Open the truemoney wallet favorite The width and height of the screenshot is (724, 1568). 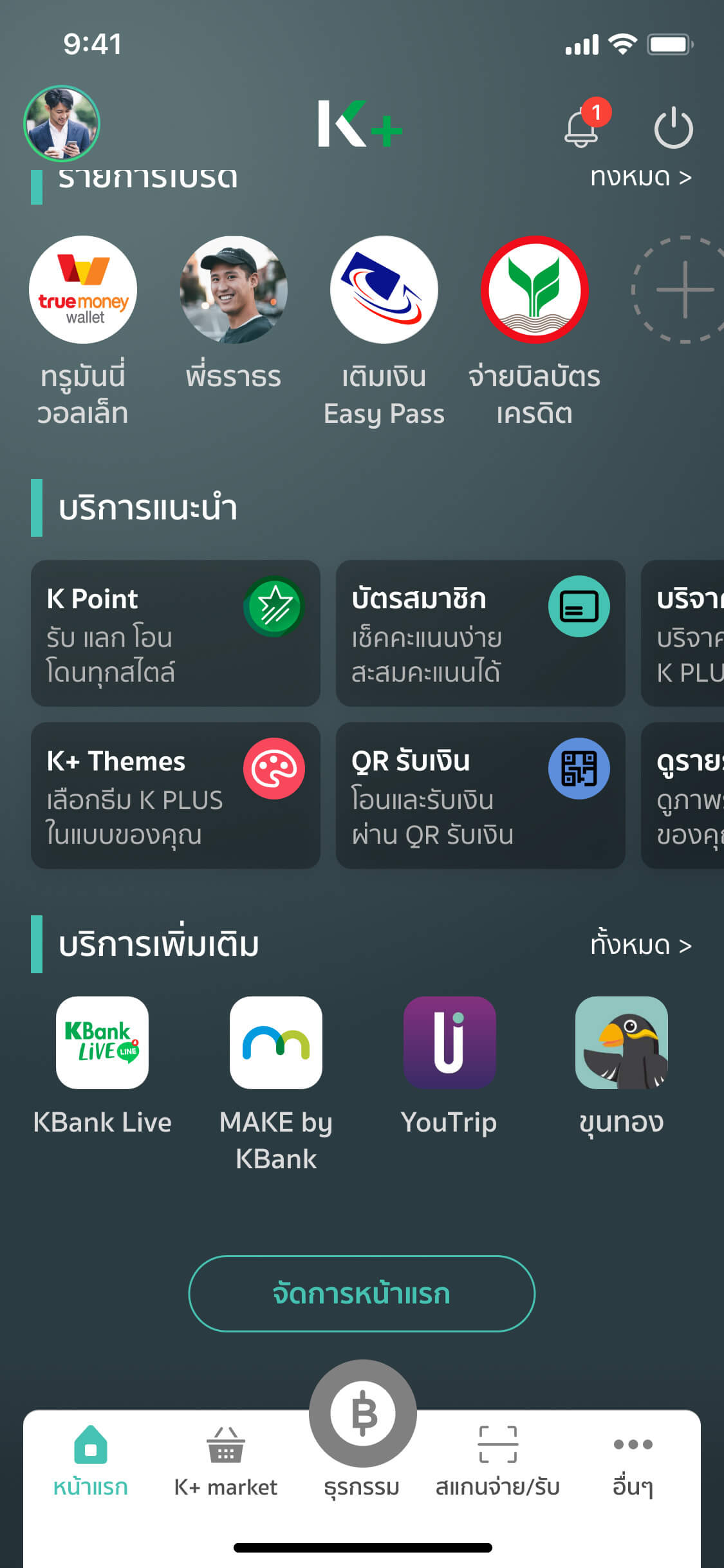coord(83,290)
